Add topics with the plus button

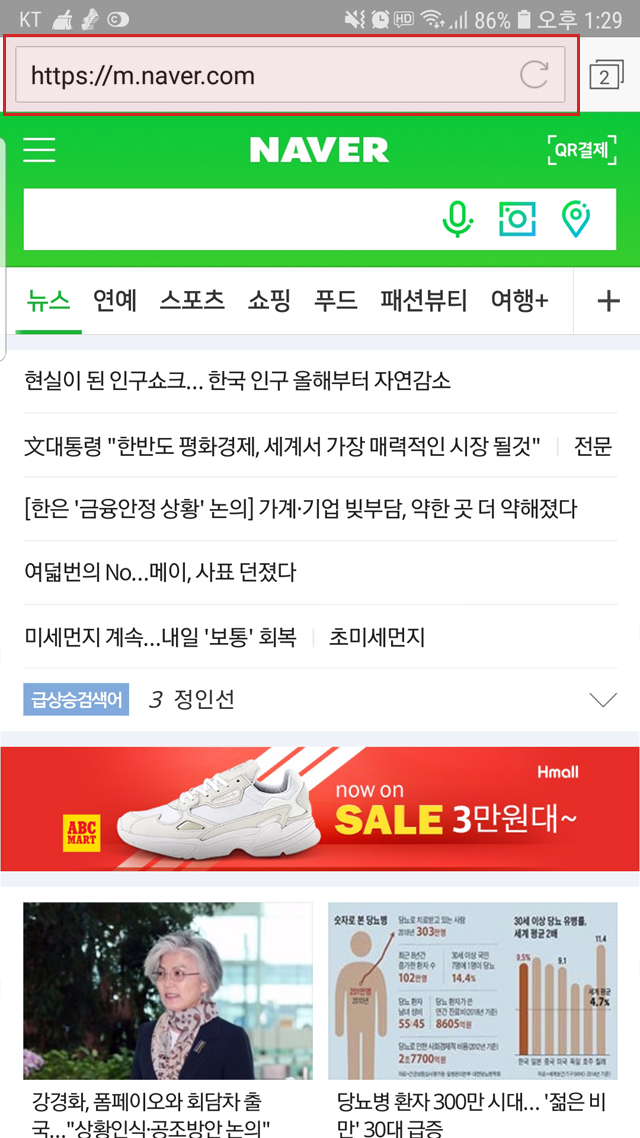pos(608,300)
